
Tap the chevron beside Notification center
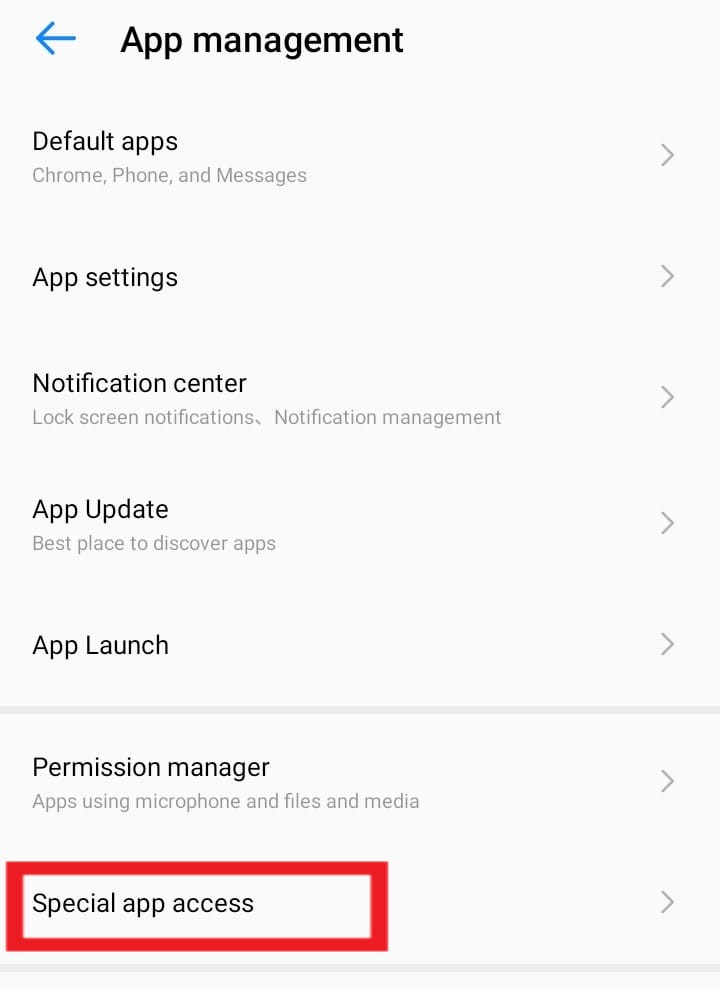[x=667, y=397]
